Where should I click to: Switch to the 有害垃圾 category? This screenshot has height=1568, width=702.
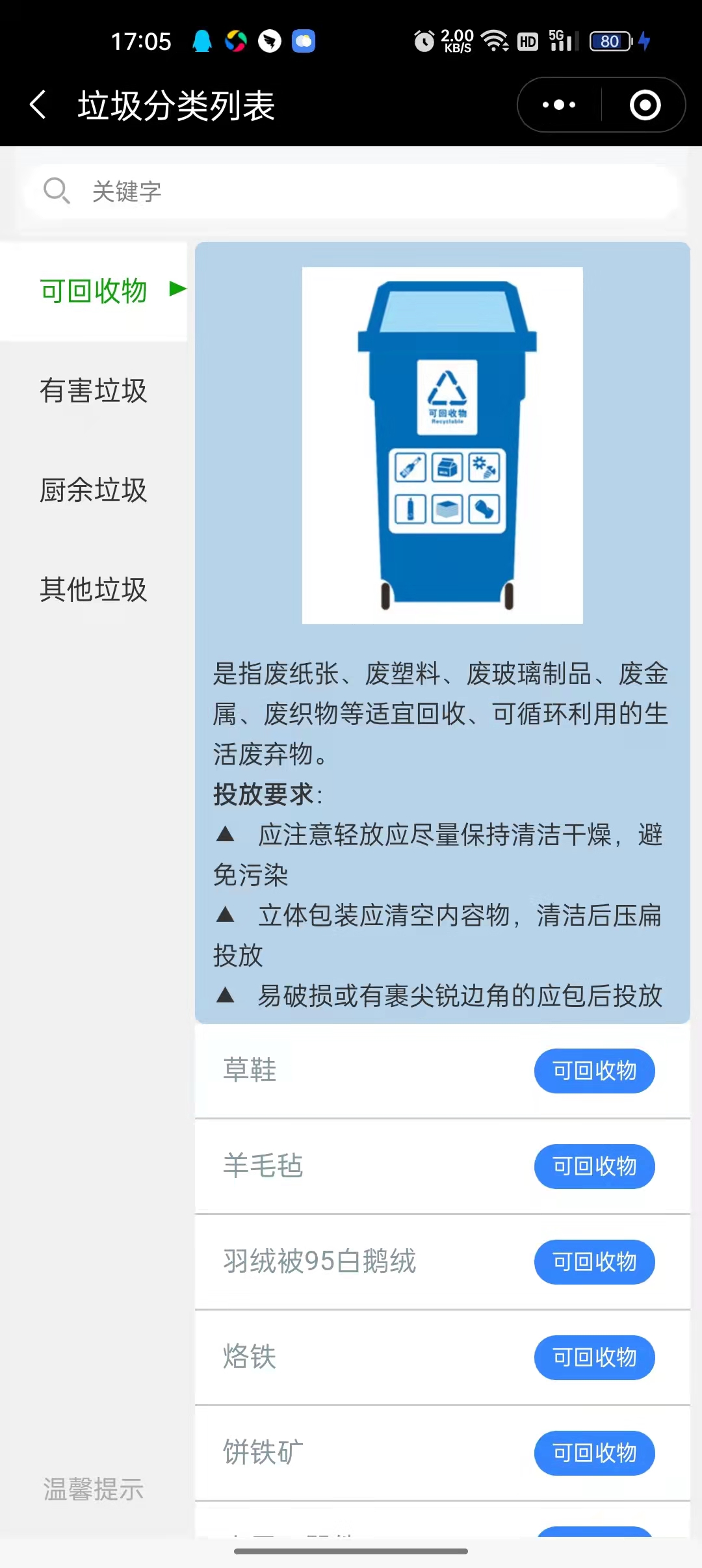click(x=94, y=390)
